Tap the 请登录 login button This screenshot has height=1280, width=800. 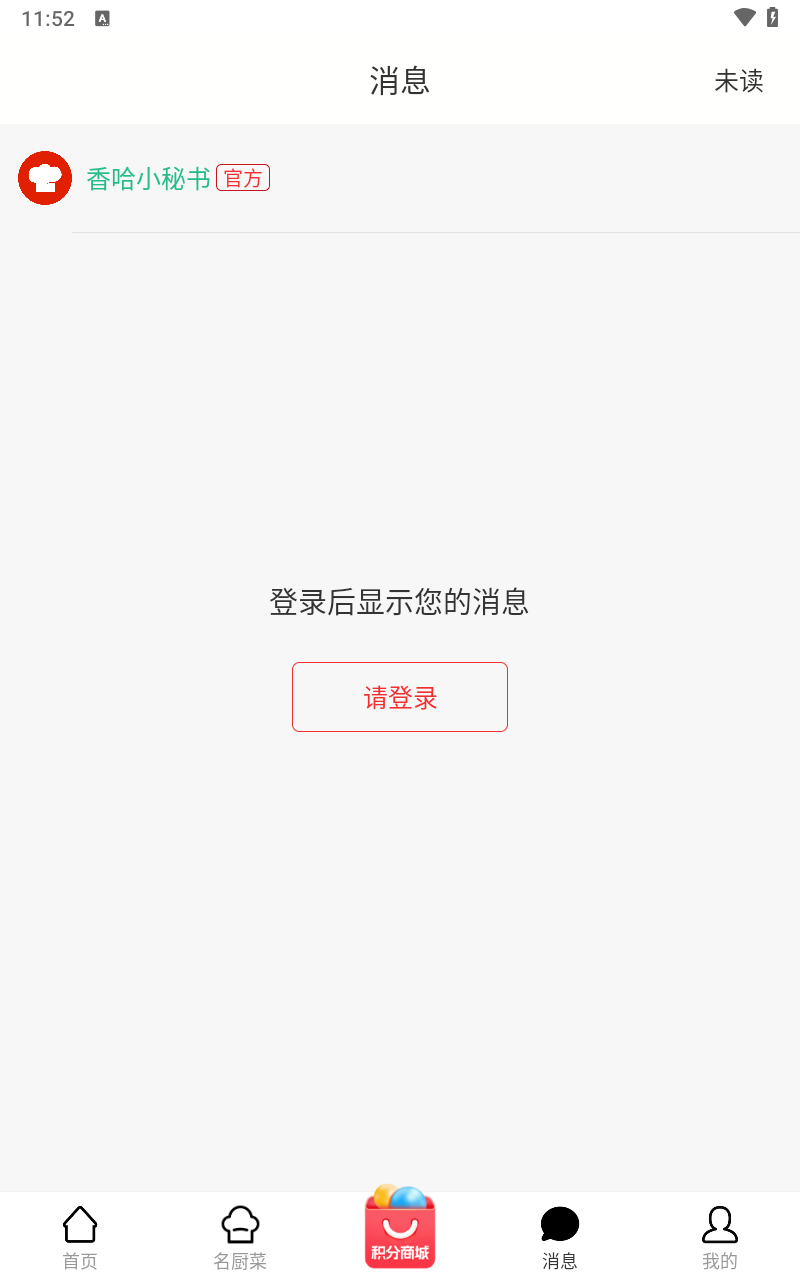click(x=400, y=697)
